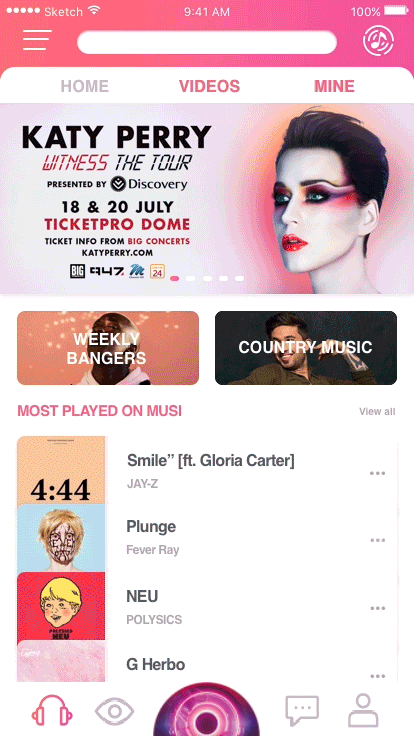
Task: Open the profile tab in bottom bar
Action: click(363, 711)
